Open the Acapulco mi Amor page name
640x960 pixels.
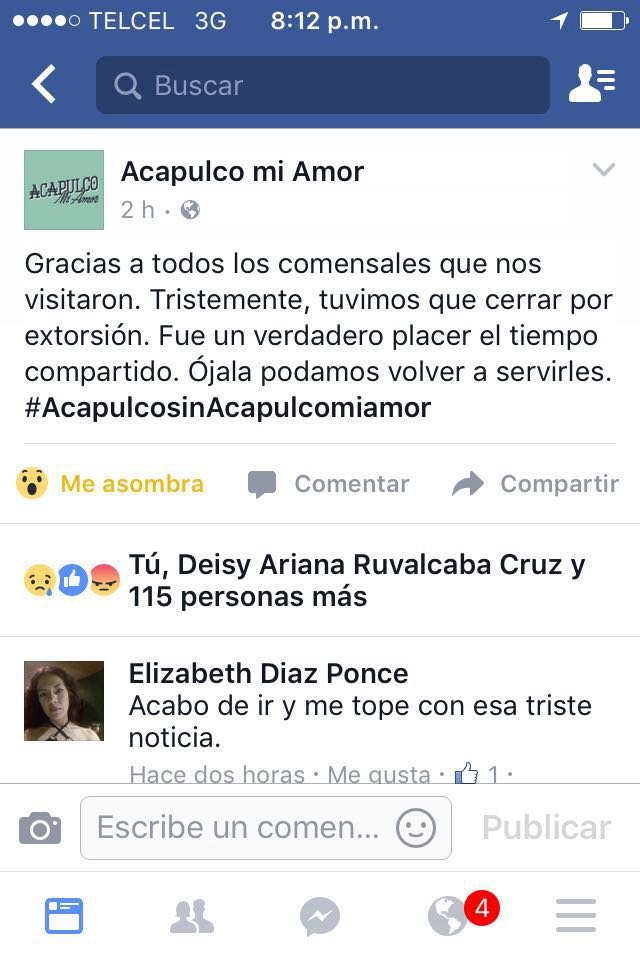coord(242,172)
